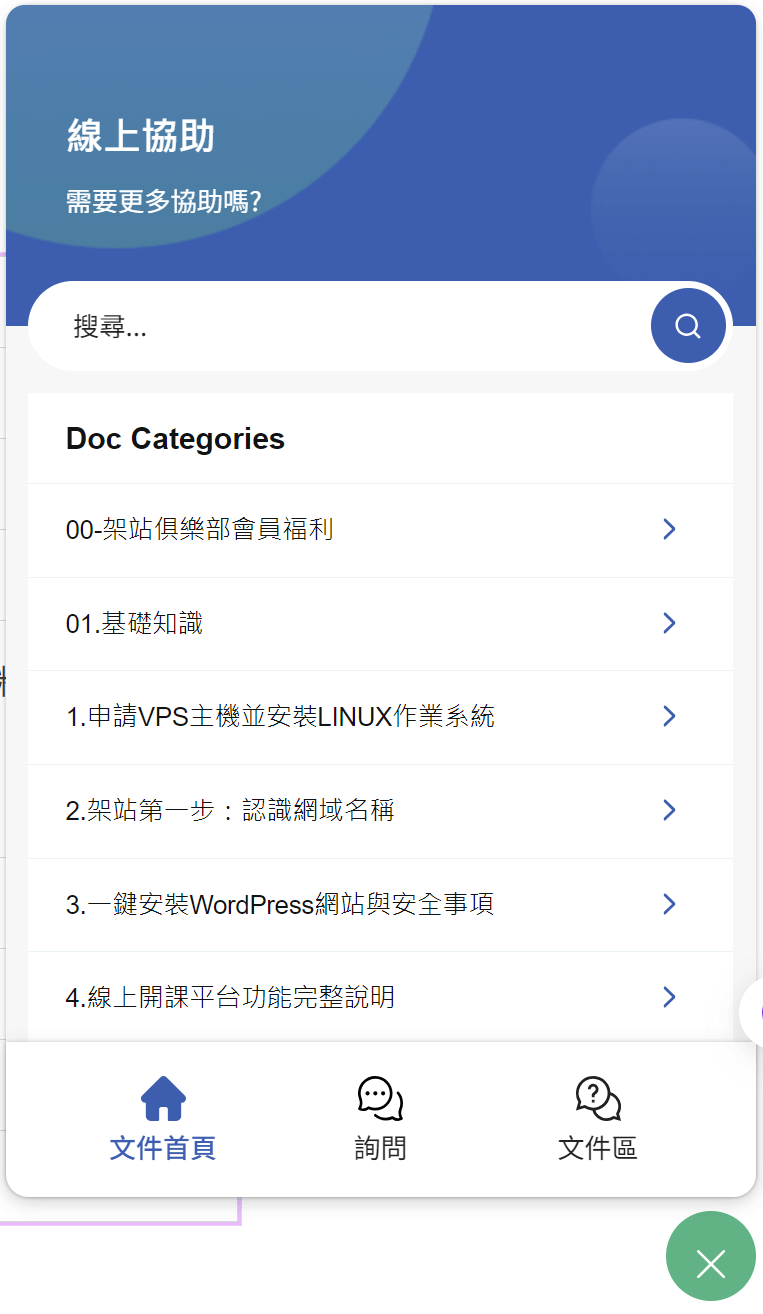Screen dimensions: 763x1314
Task: Switch to the 詢問 tab
Action: click(380, 1119)
